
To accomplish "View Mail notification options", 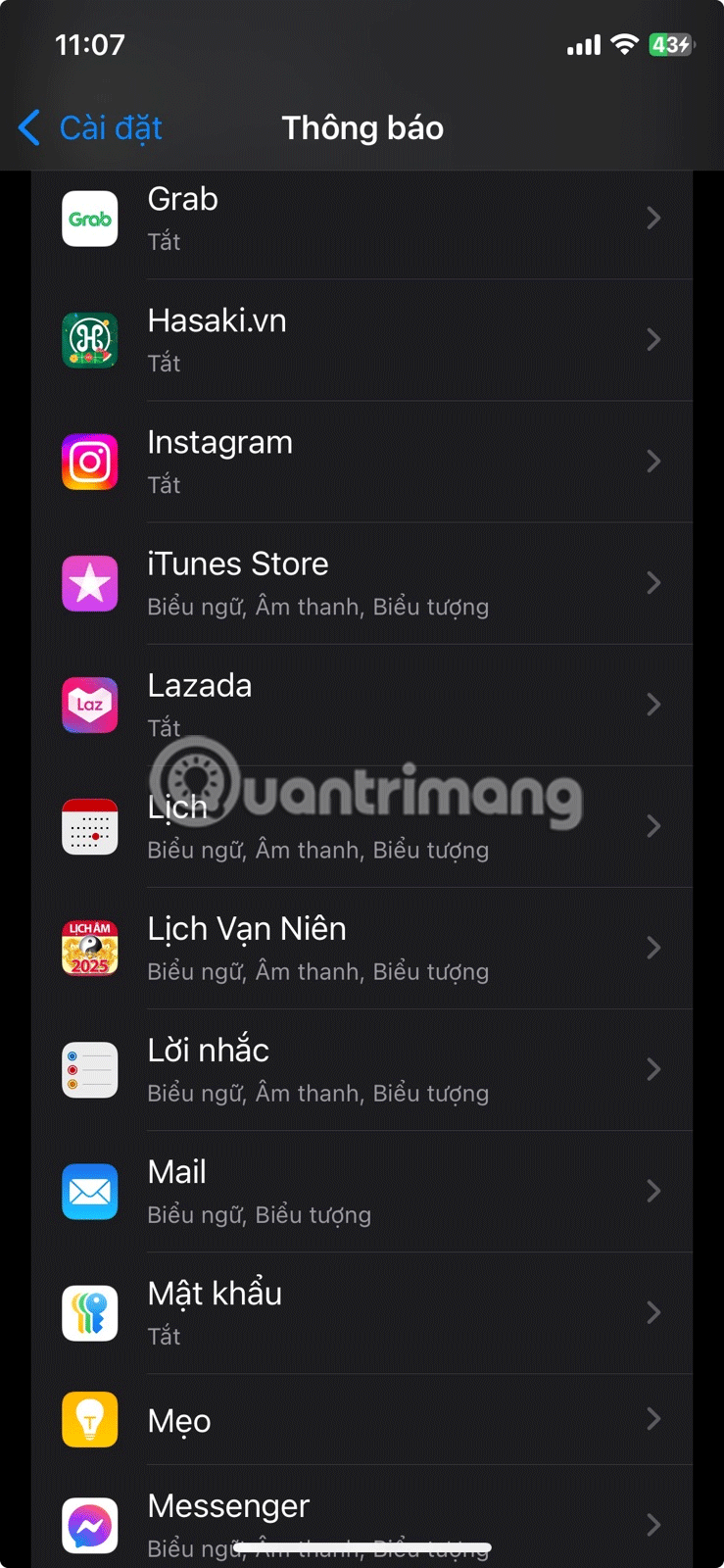I will point(362,1191).
